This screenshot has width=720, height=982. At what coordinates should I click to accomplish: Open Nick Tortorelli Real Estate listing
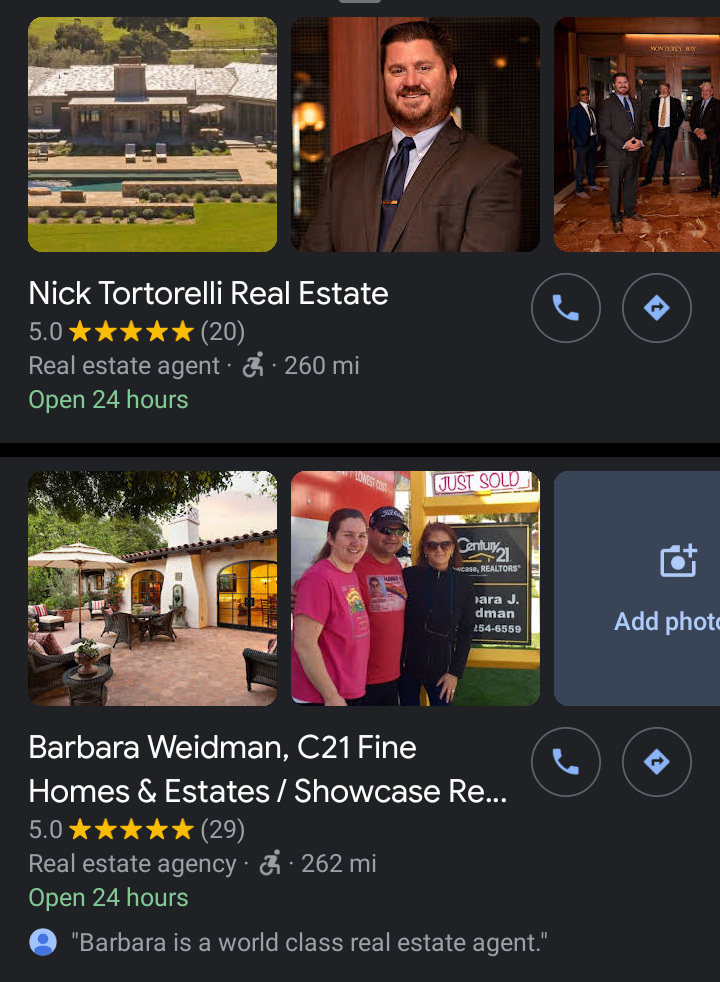tap(208, 294)
